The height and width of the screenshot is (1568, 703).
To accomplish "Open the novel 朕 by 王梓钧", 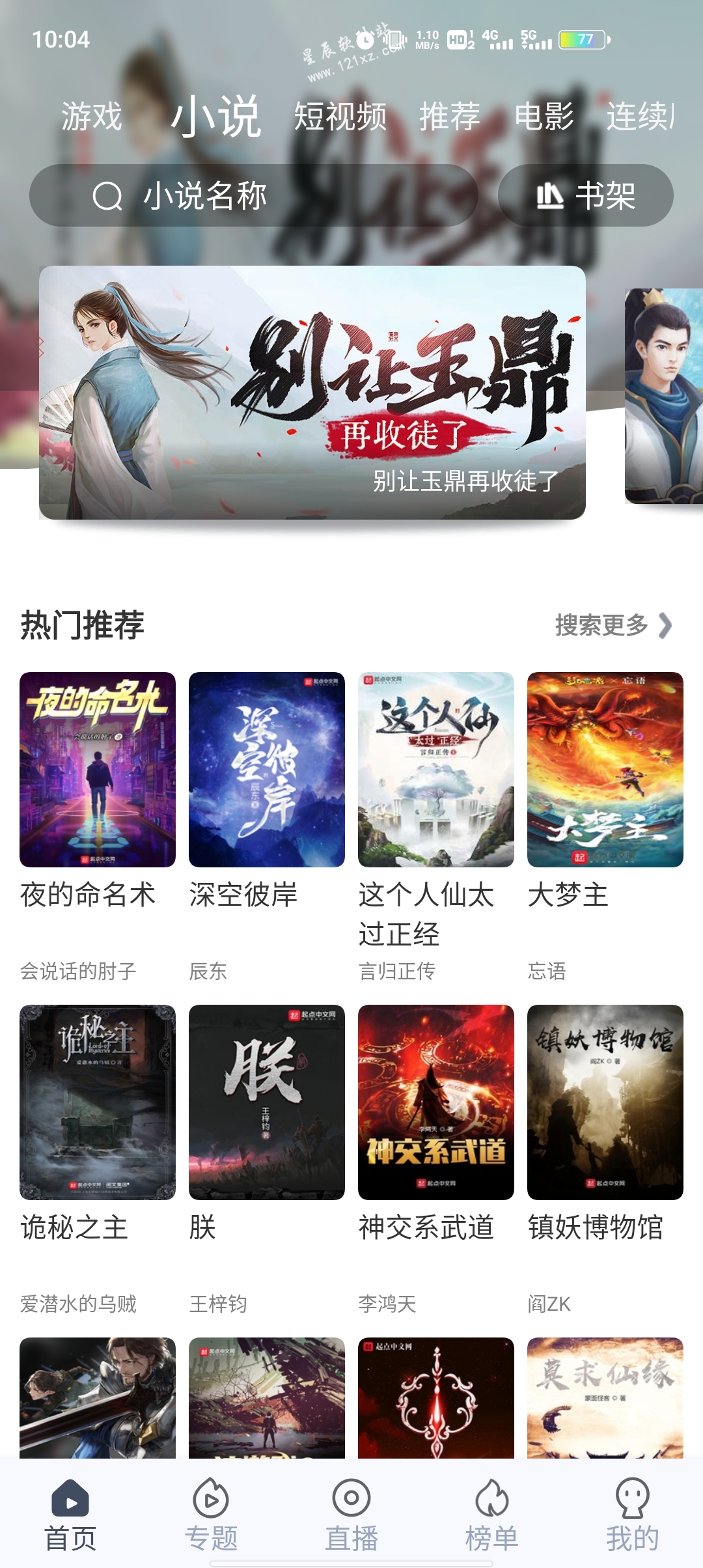I will coord(267,1102).
